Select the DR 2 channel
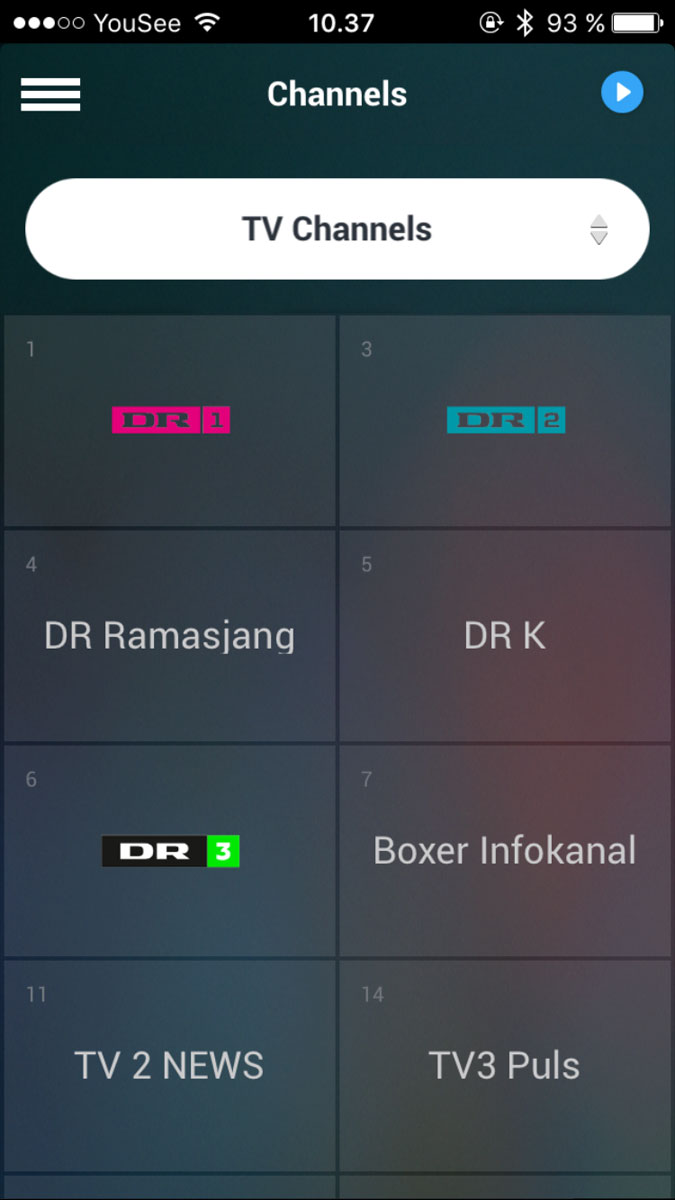The height and width of the screenshot is (1200, 675). coord(505,421)
